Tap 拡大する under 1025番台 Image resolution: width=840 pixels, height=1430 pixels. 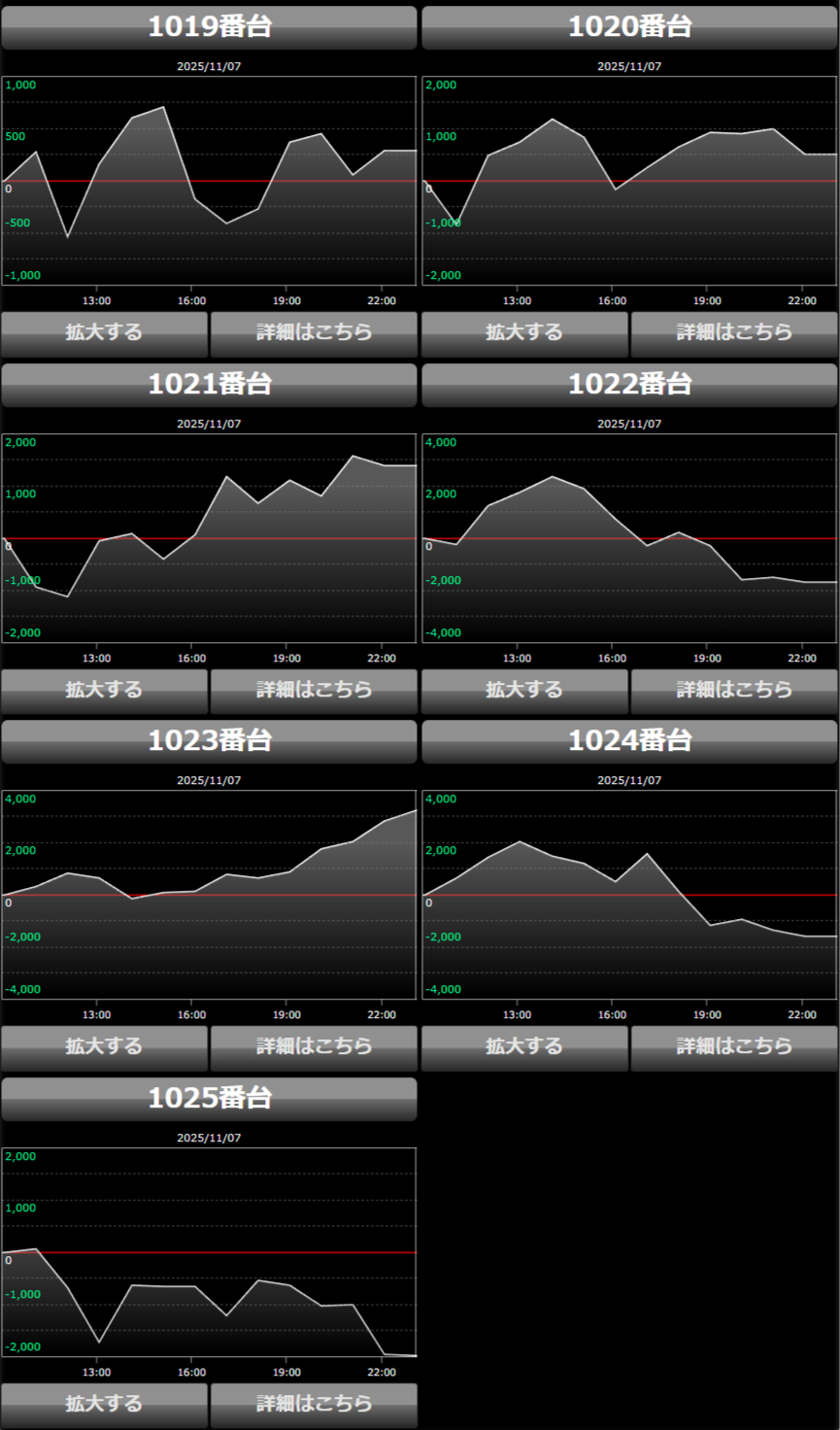click(104, 1404)
